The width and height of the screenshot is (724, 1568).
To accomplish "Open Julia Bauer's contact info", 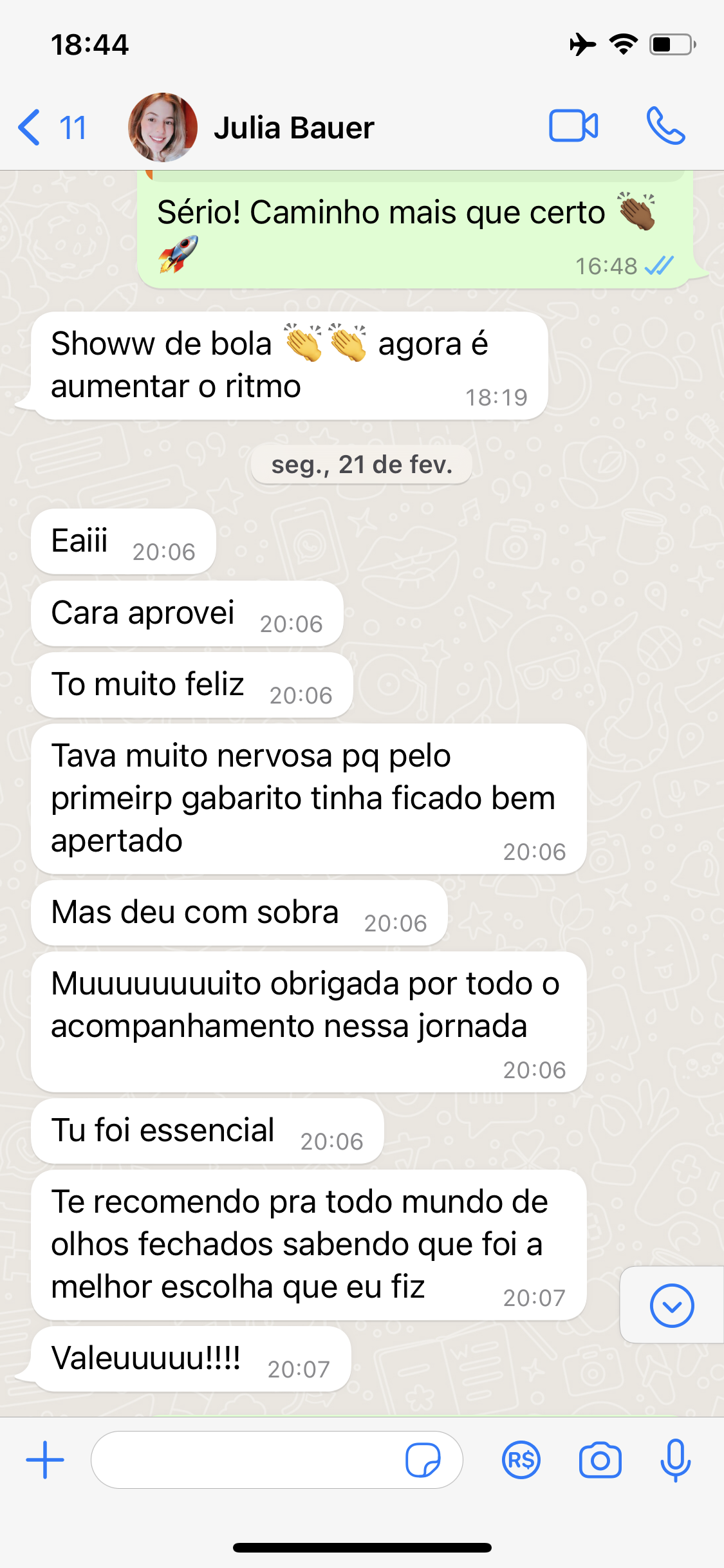I will [x=294, y=128].
